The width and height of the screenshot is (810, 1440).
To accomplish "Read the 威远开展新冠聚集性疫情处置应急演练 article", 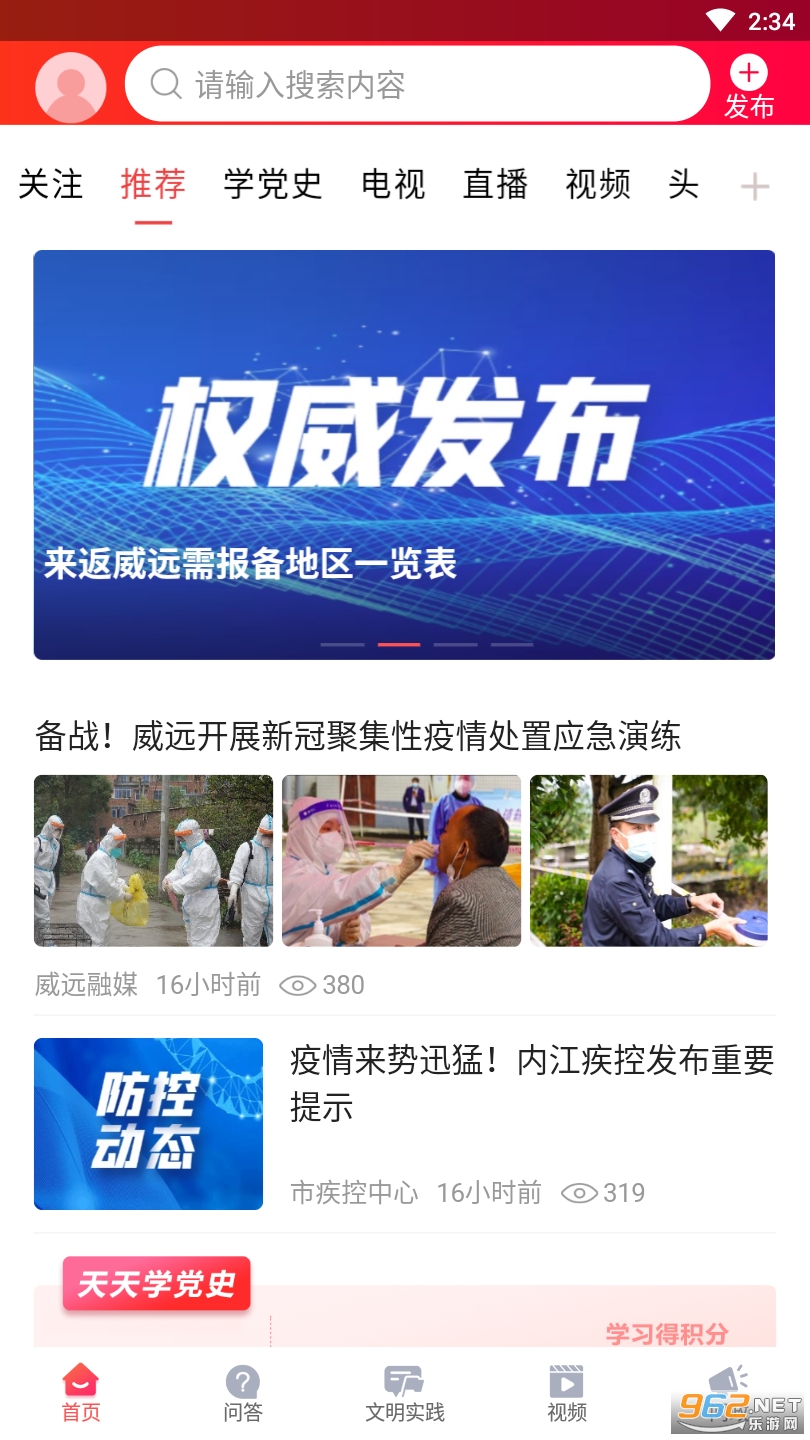I will (x=358, y=737).
